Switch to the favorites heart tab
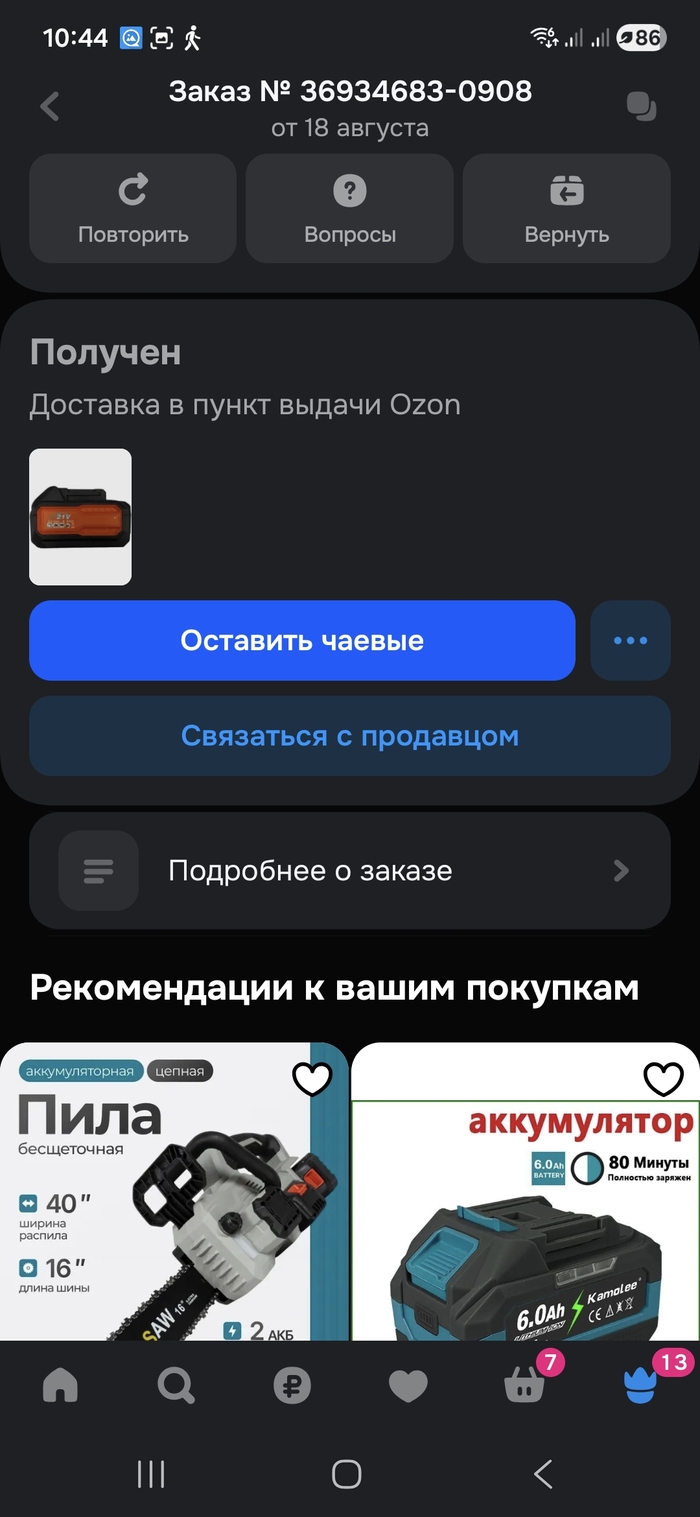This screenshot has height=1517, width=700. pos(408,1385)
